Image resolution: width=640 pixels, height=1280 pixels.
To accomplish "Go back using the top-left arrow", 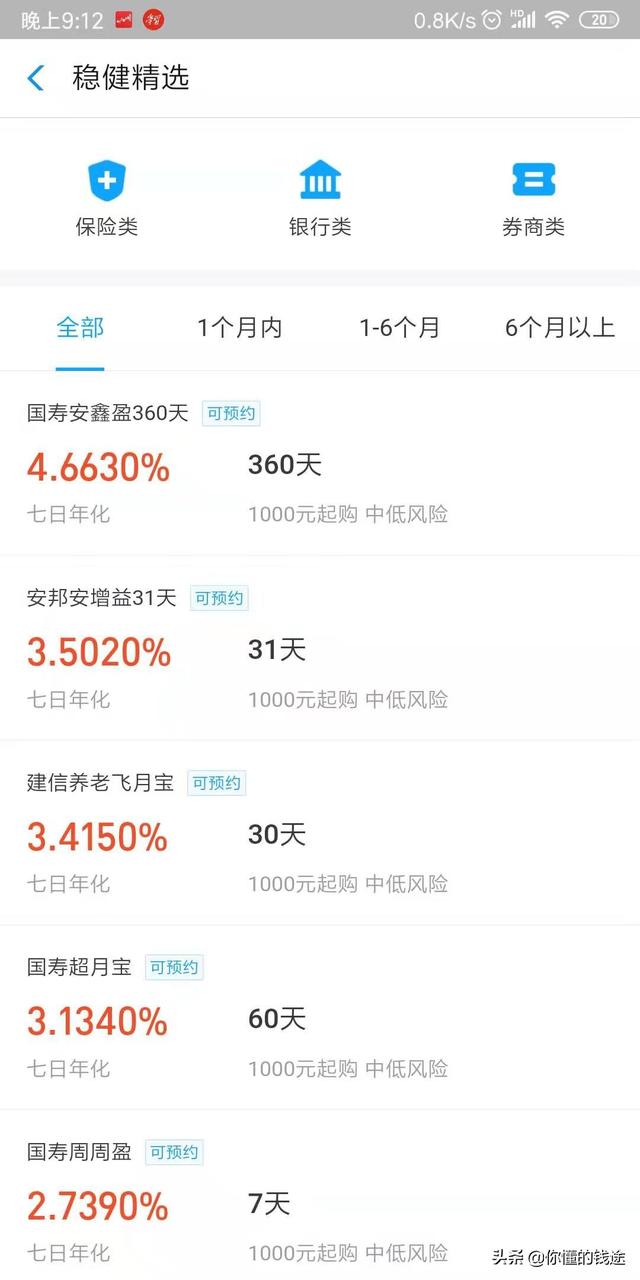I will point(36,78).
